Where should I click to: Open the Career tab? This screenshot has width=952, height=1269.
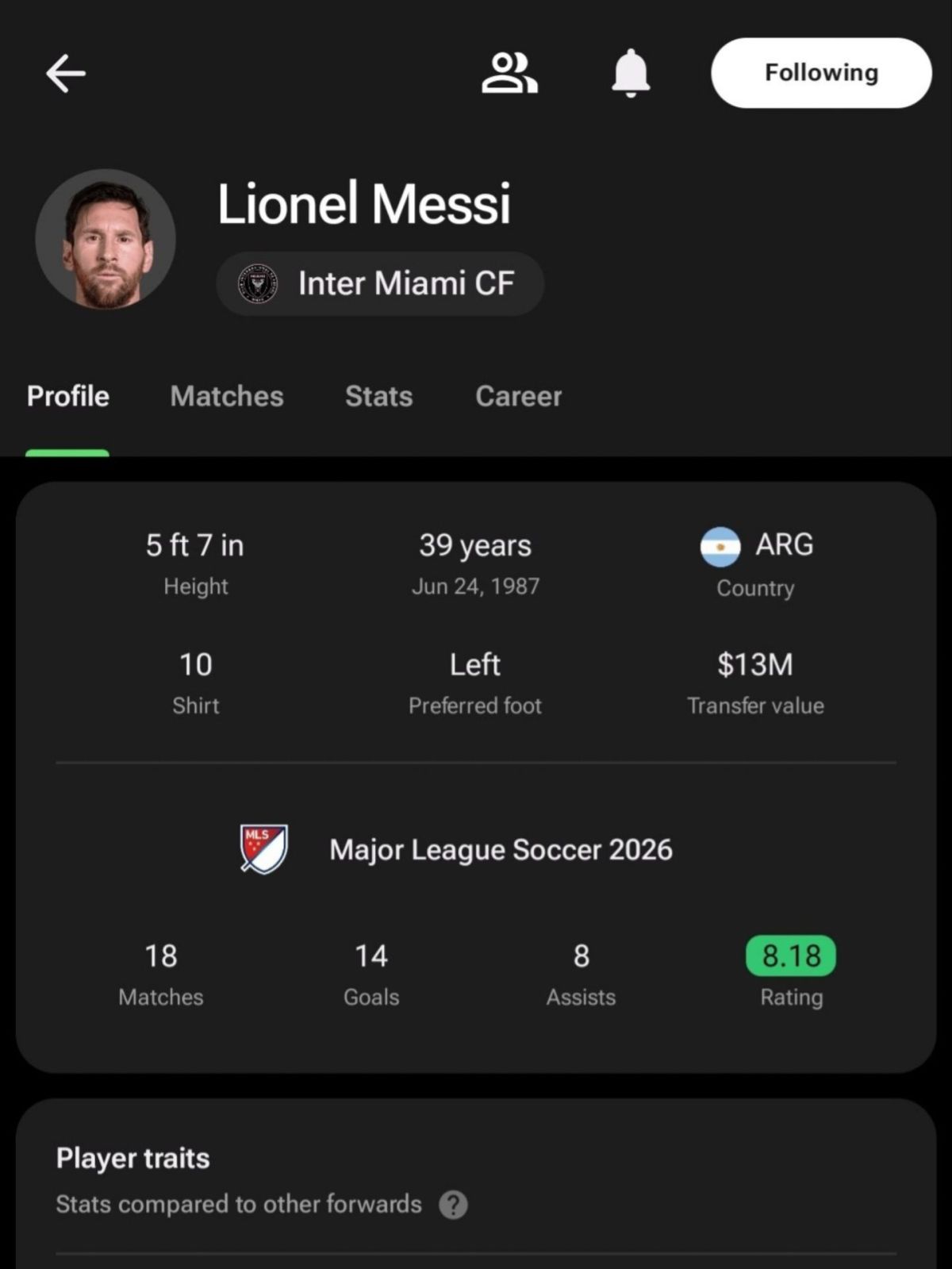click(x=518, y=396)
